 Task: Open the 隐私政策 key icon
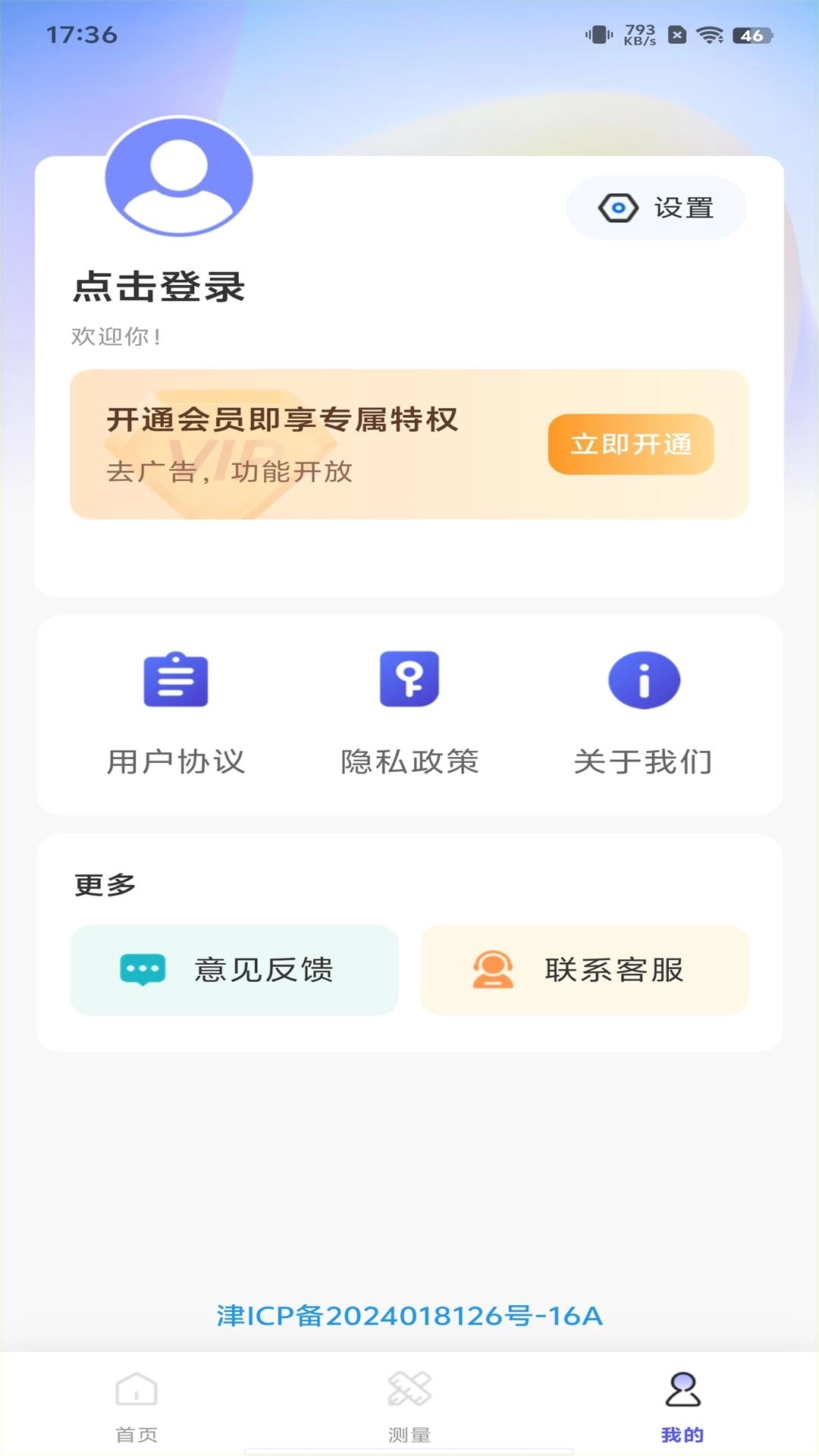[410, 680]
